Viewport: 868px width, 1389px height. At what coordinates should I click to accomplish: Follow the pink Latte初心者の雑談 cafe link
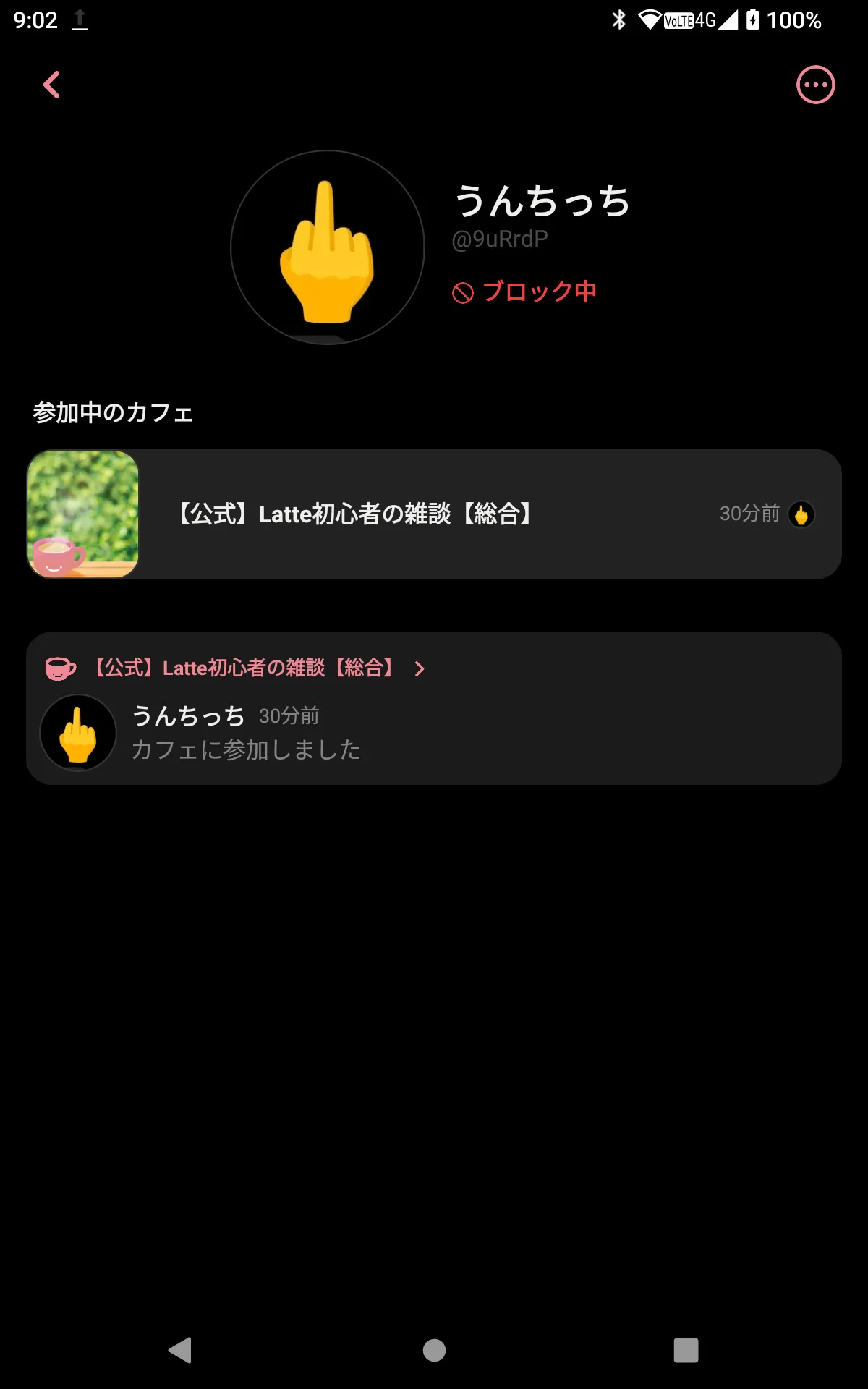[x=244, y=668]
